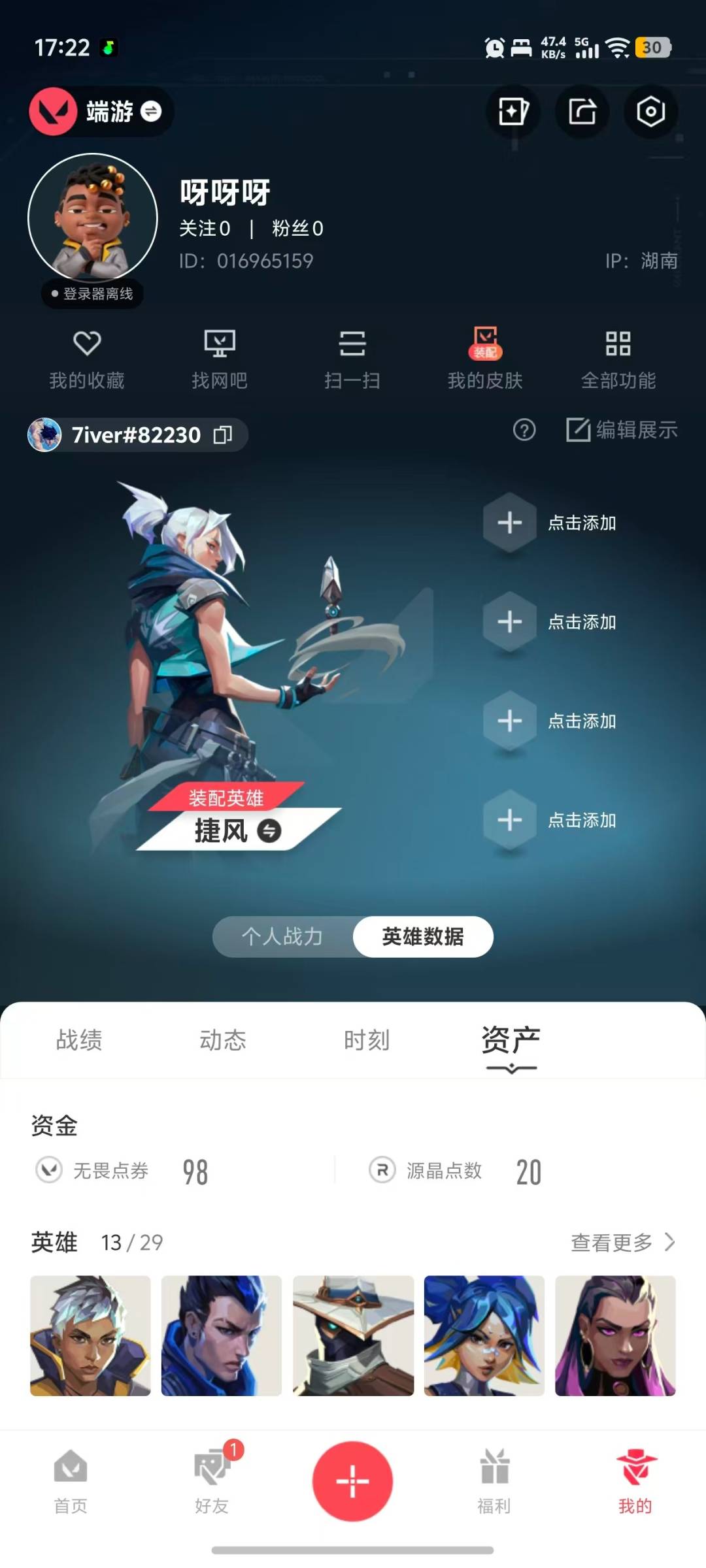Switch to the 战绩 tab
The image size is (706, 1568).
pyautogui.click(x=79, y=1040)
